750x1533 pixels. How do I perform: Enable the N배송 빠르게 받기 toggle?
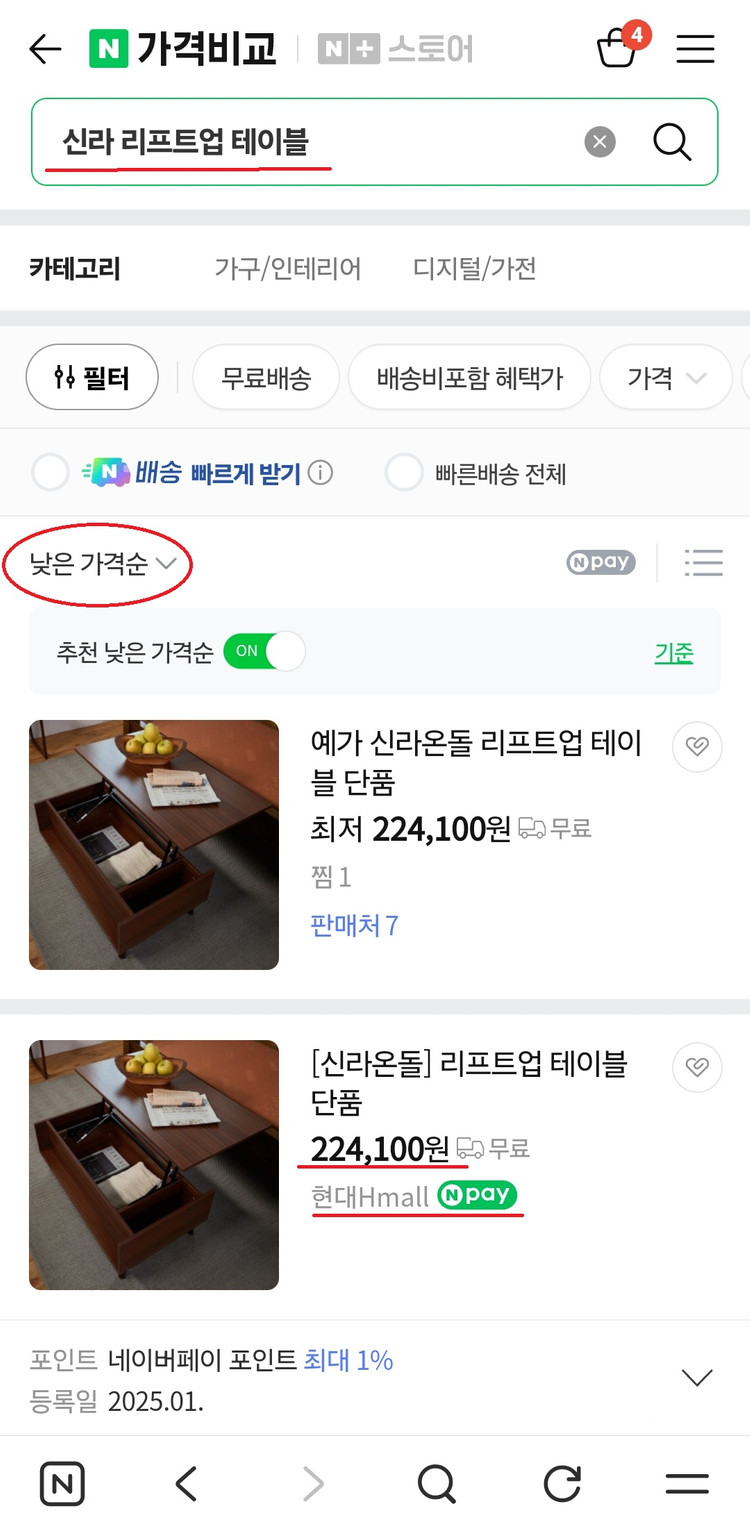click(x=50, y=471)
